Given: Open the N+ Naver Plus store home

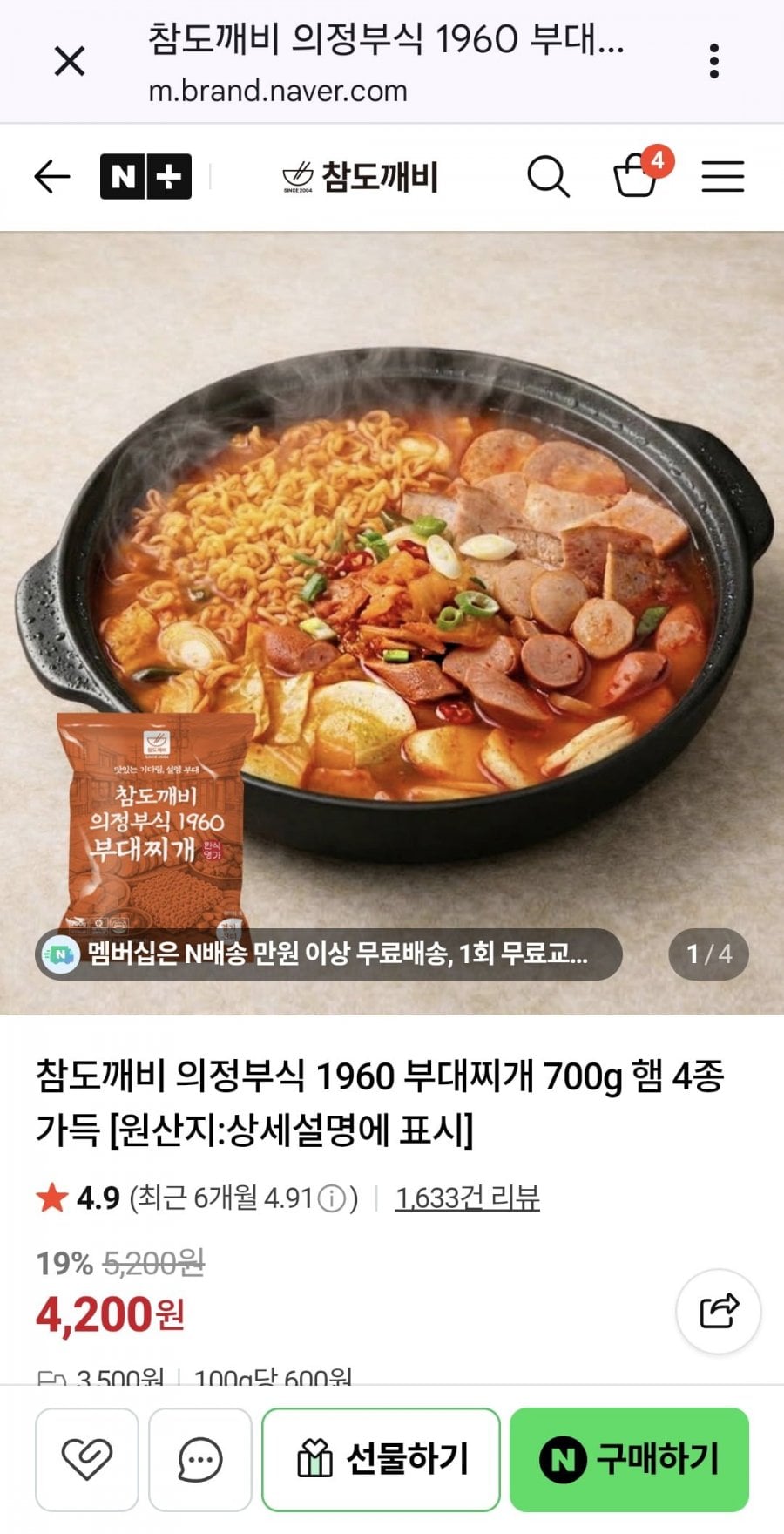Looking at the screenshot, I should (145, 177).
